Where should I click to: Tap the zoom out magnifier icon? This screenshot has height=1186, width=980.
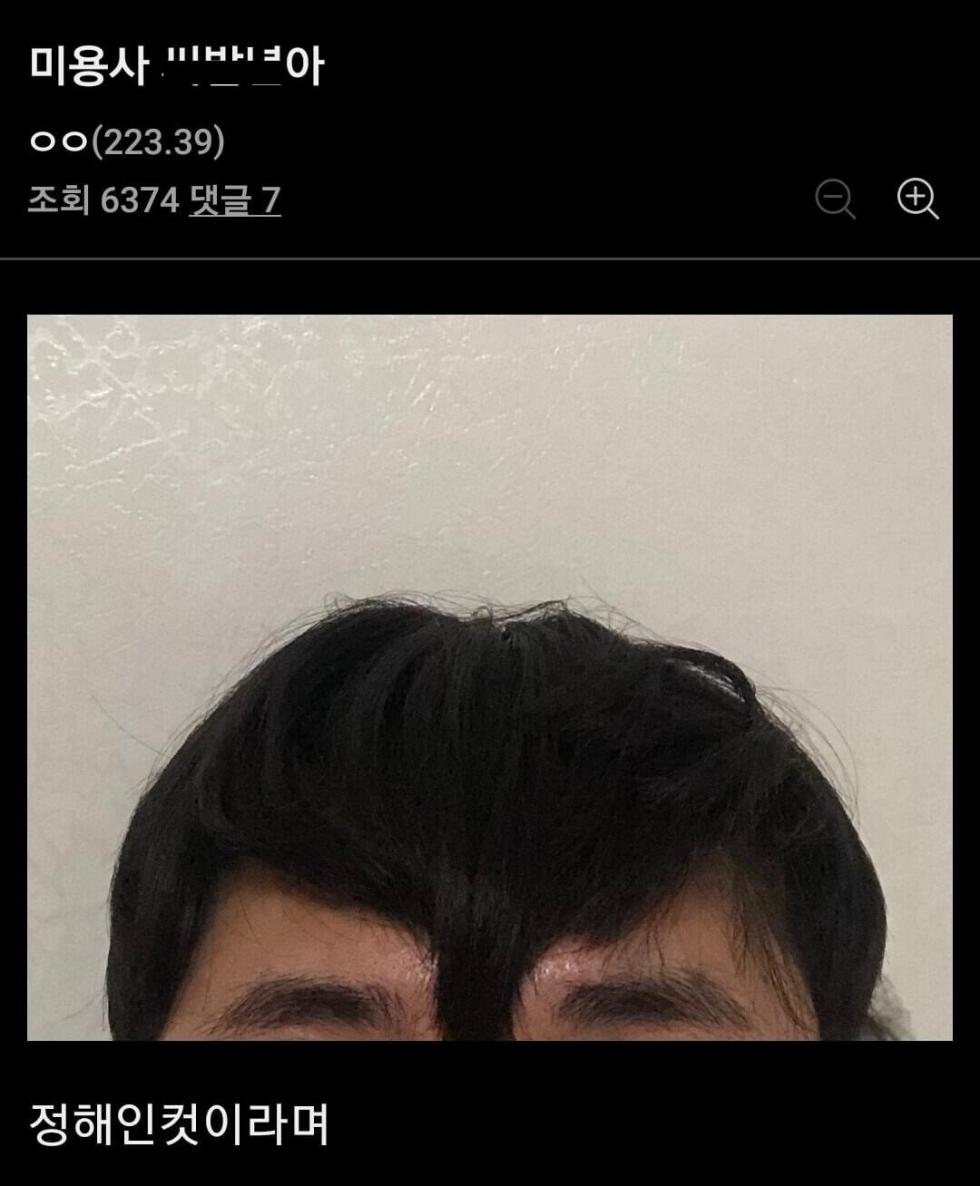coord(834,198)
